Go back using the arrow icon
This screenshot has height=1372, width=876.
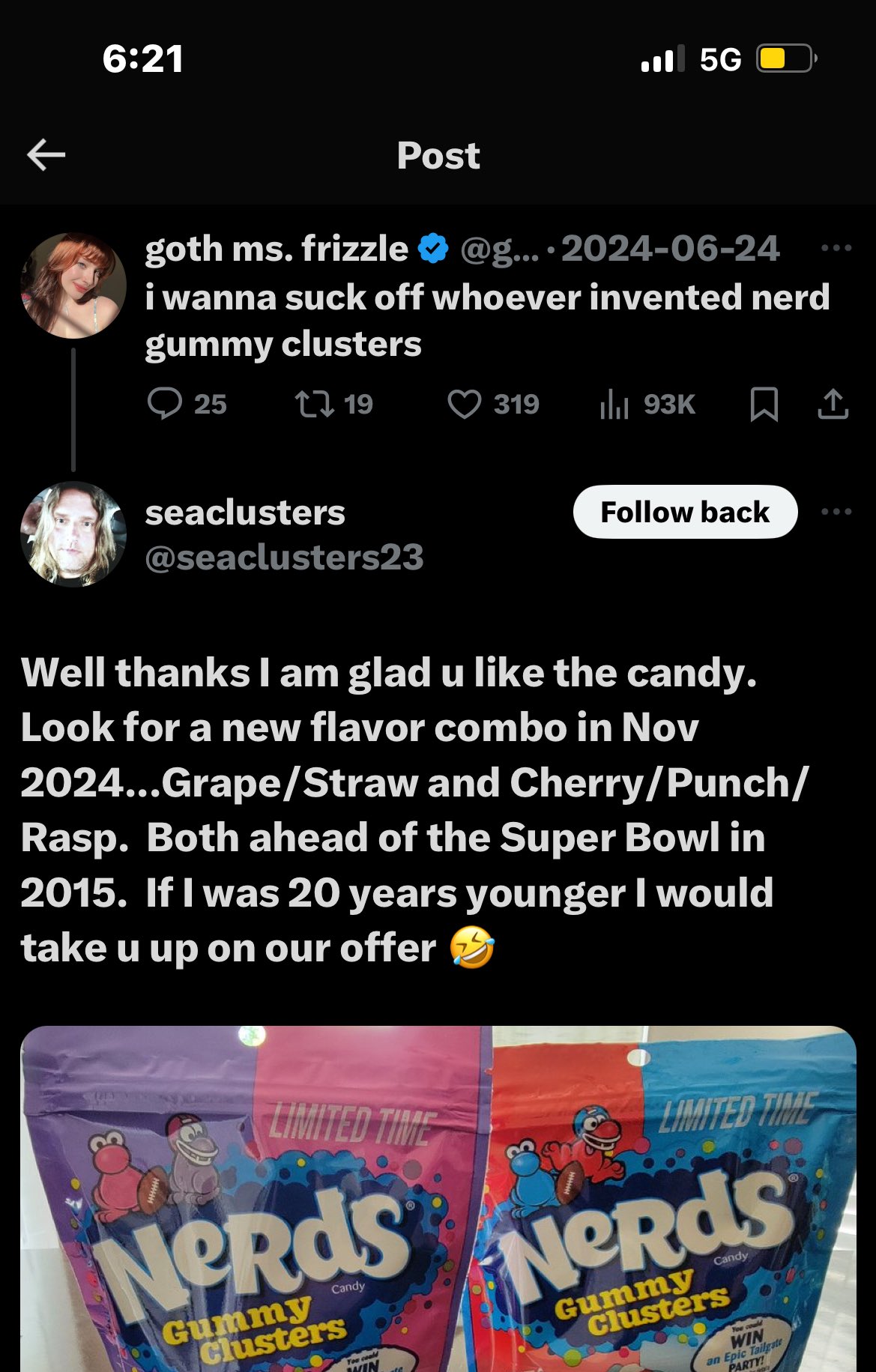click(46, 155)
